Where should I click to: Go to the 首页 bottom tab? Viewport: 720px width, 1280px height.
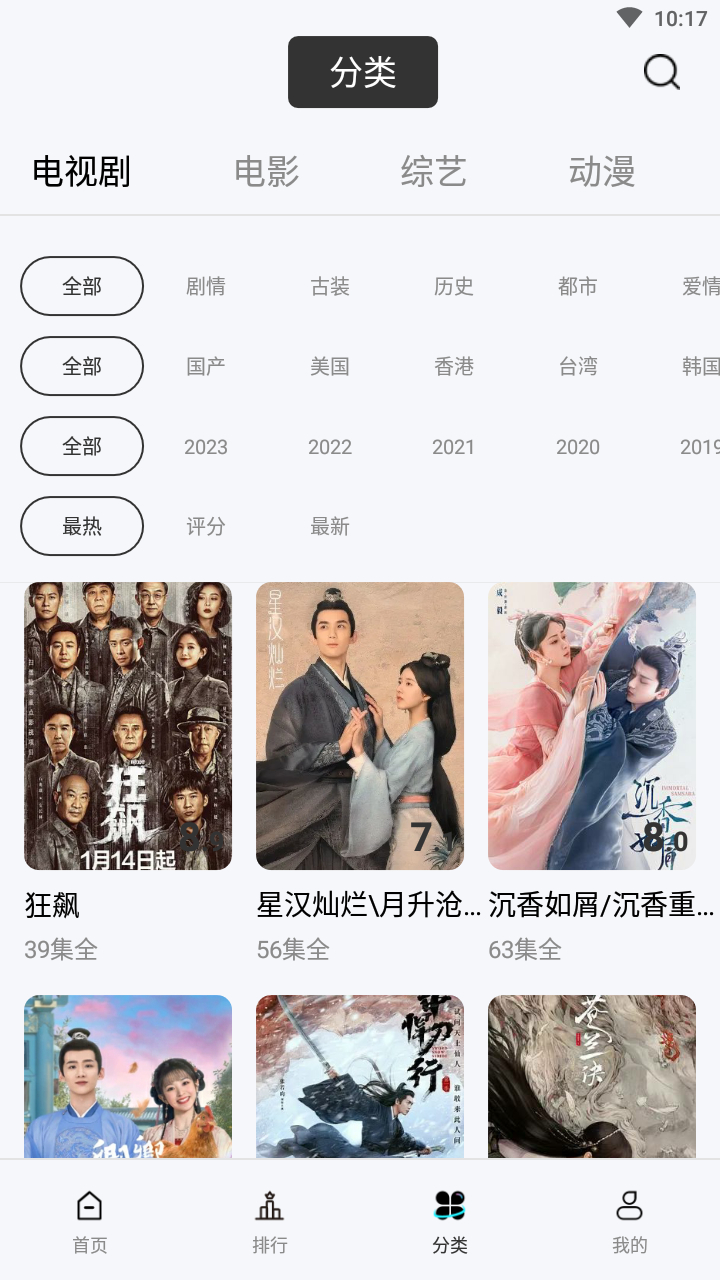click(x=90, y=1221)
